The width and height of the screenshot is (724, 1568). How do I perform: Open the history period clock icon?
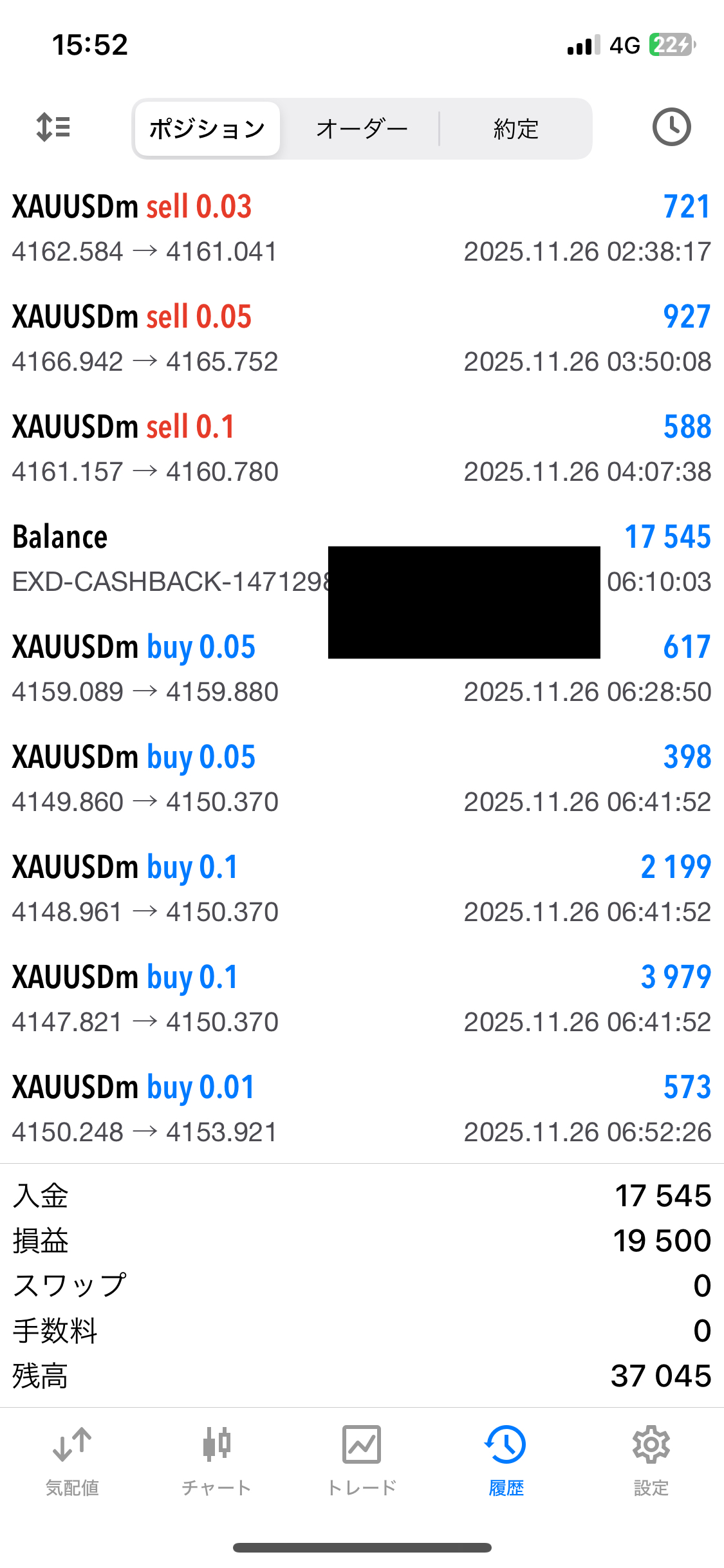(671, 127)
